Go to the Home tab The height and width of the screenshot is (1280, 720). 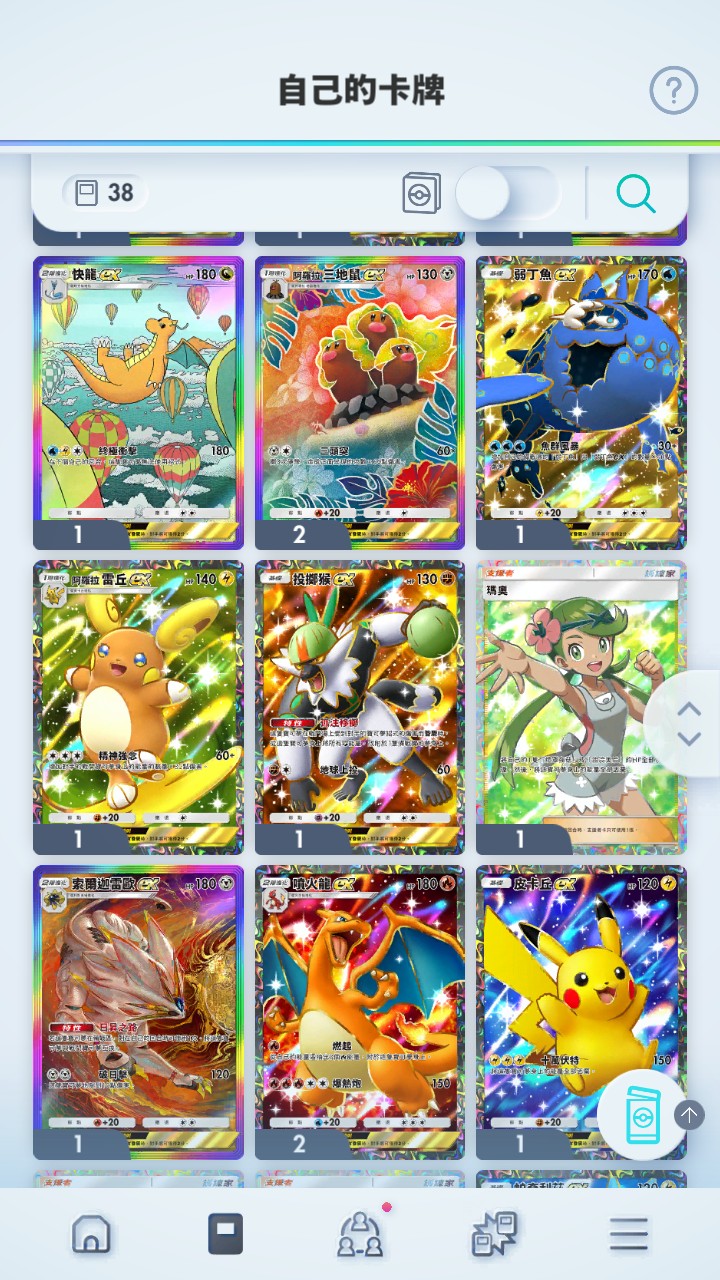click(91, 1234)
